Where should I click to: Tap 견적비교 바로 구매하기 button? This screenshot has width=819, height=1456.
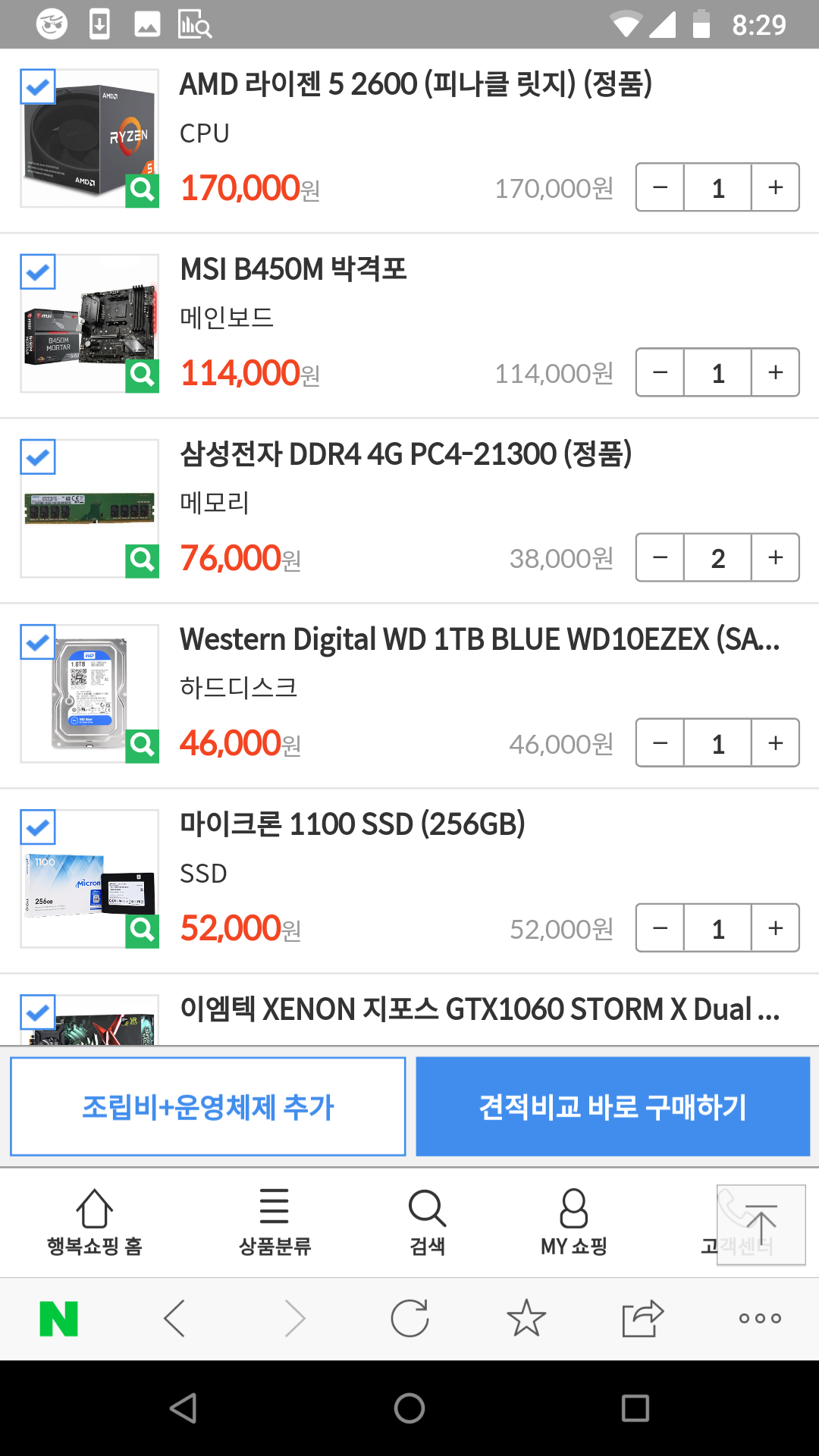tap(613, 1107)
